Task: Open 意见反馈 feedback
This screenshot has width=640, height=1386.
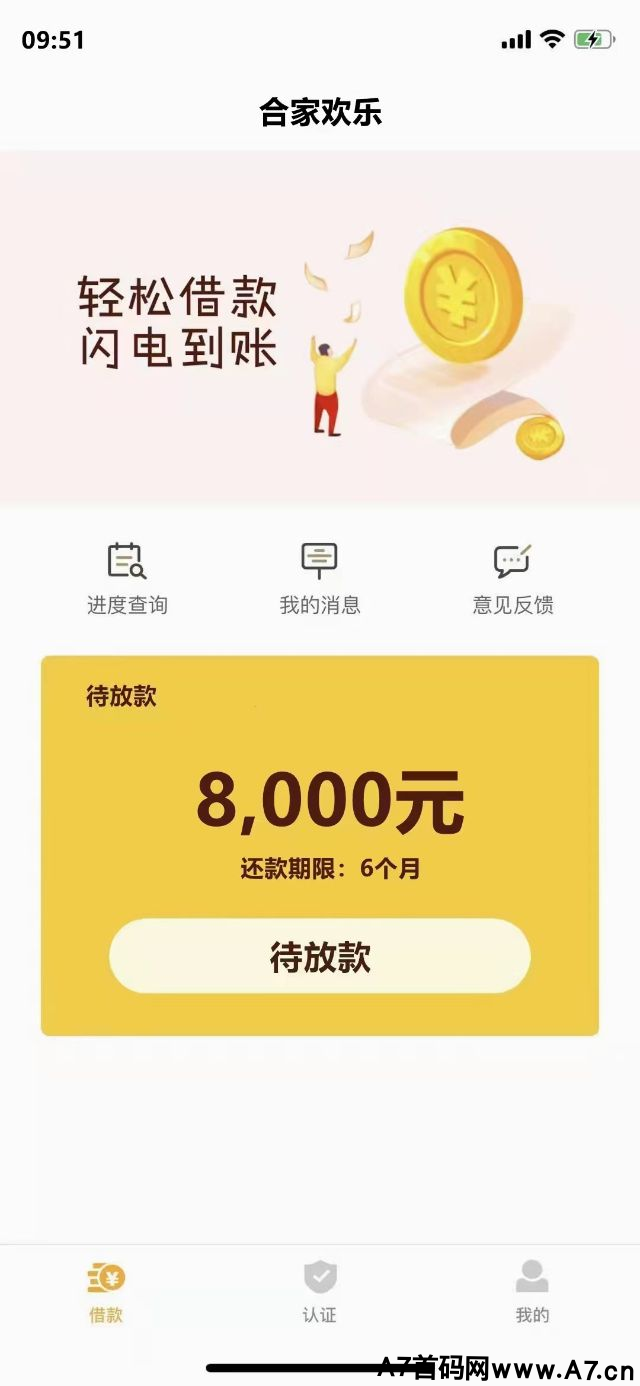Action: pos(513,577)
